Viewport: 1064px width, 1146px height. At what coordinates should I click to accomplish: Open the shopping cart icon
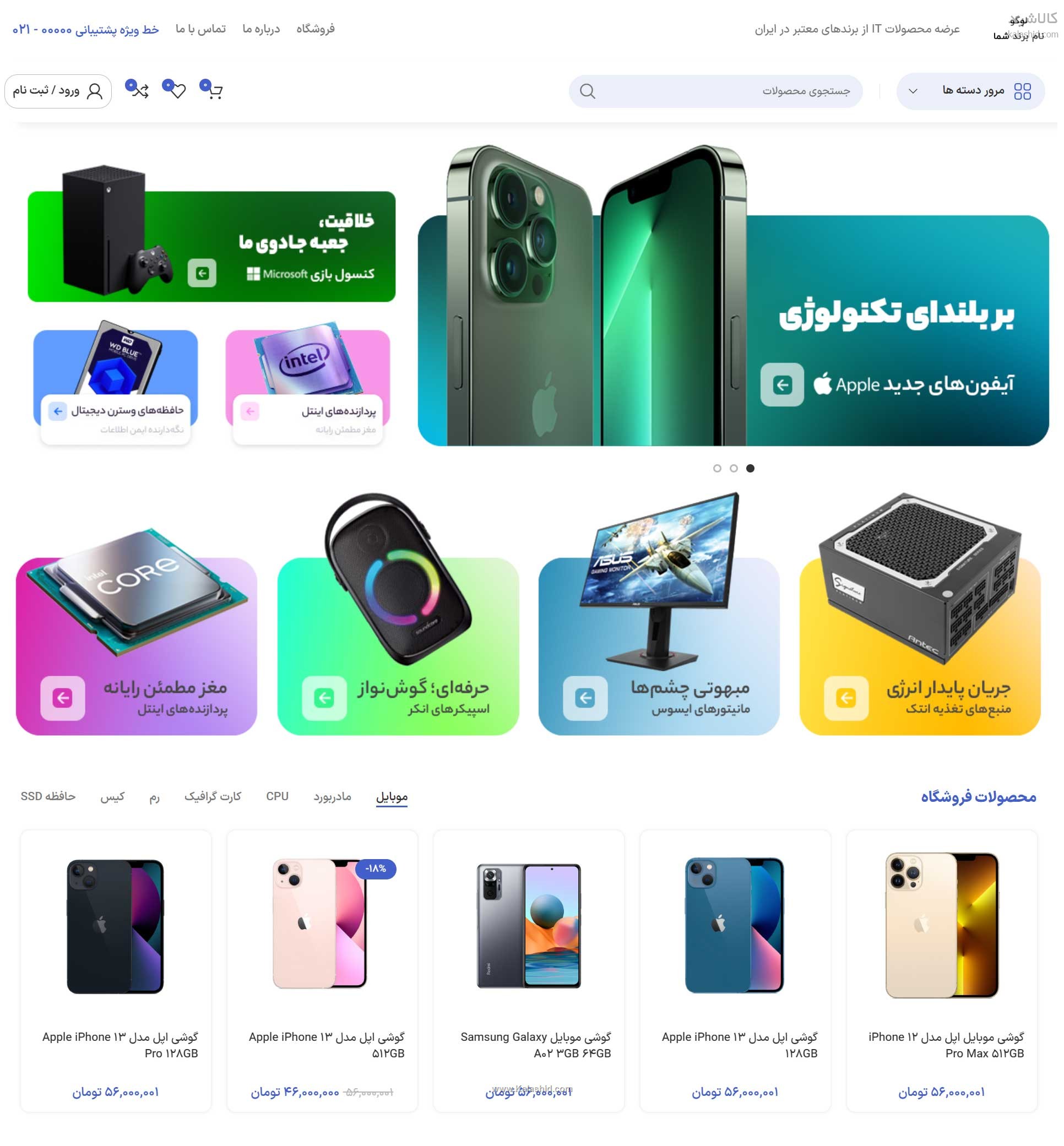point(214,90)
